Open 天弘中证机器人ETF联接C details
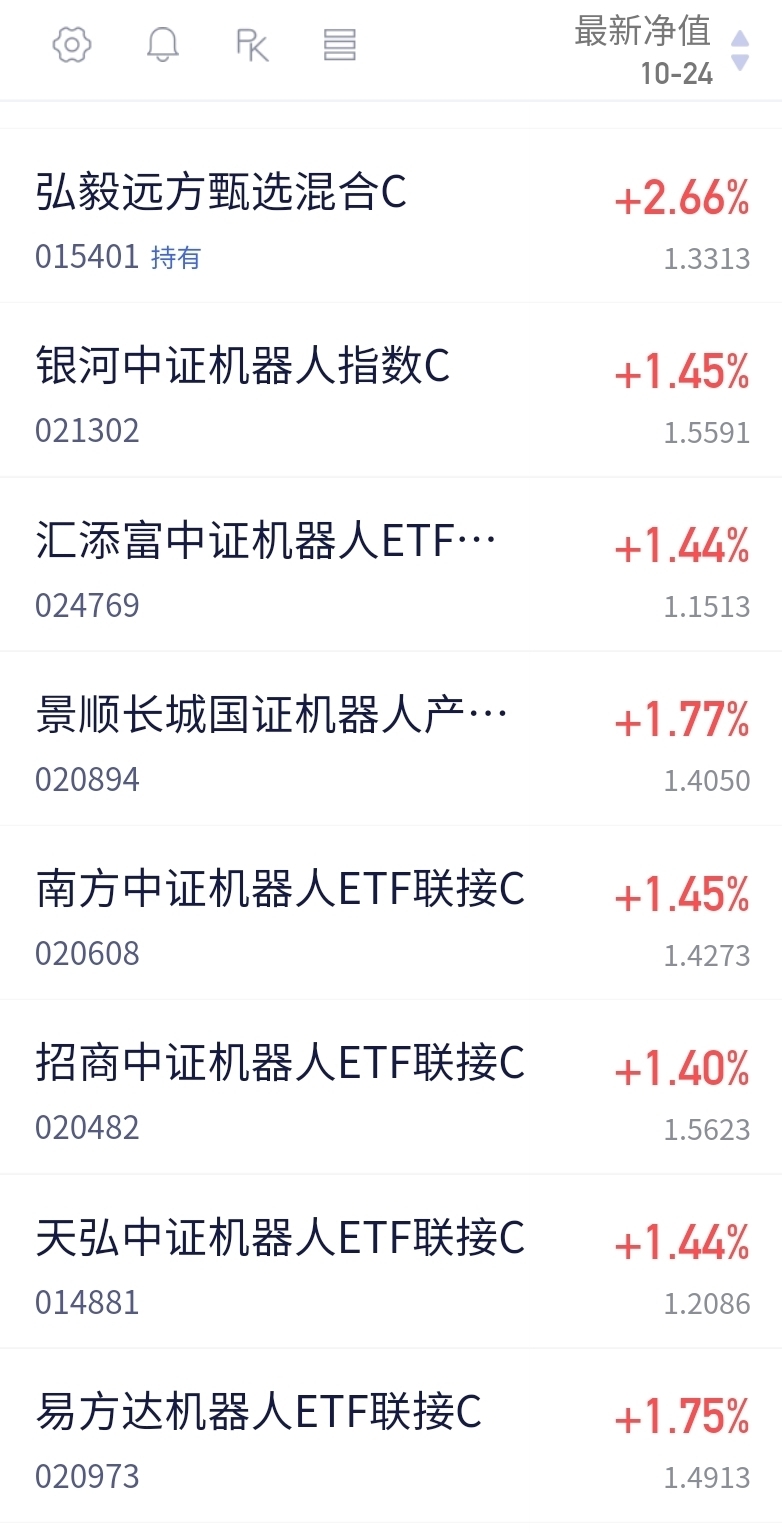Image resolution: width=782 pixels, height=1533 pixels. (280, 1239)
